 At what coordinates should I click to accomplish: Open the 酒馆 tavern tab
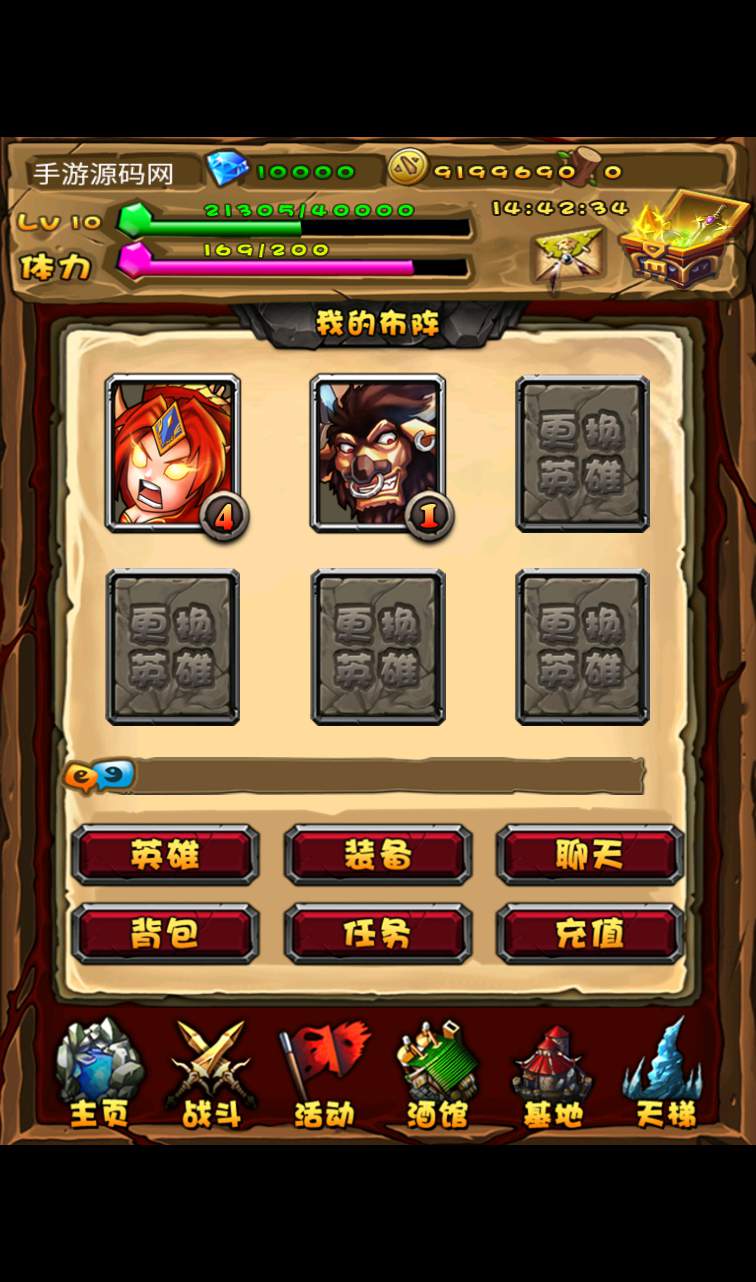437,1074
